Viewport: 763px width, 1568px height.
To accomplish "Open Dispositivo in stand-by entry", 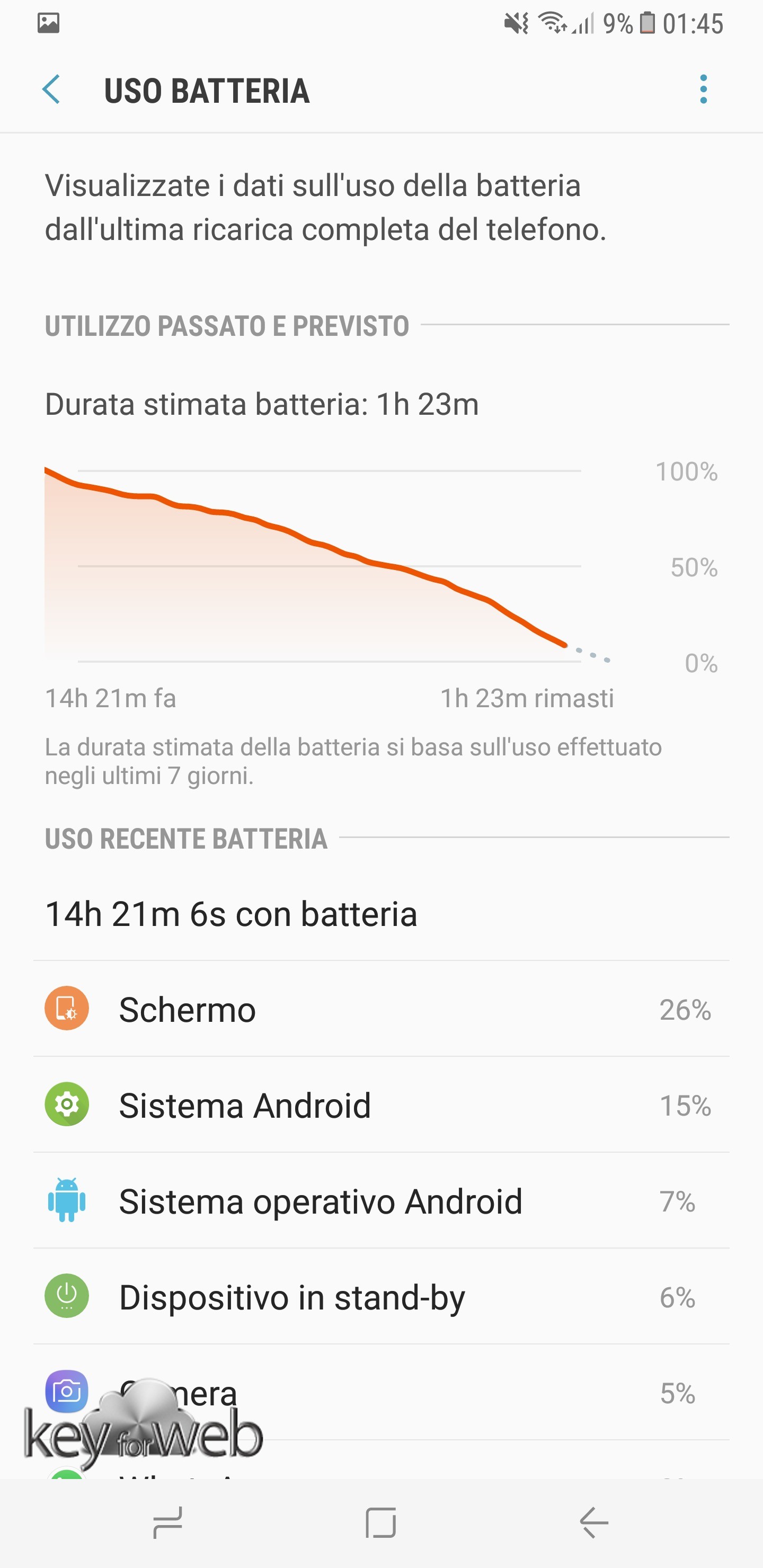I will point(381,1297).
